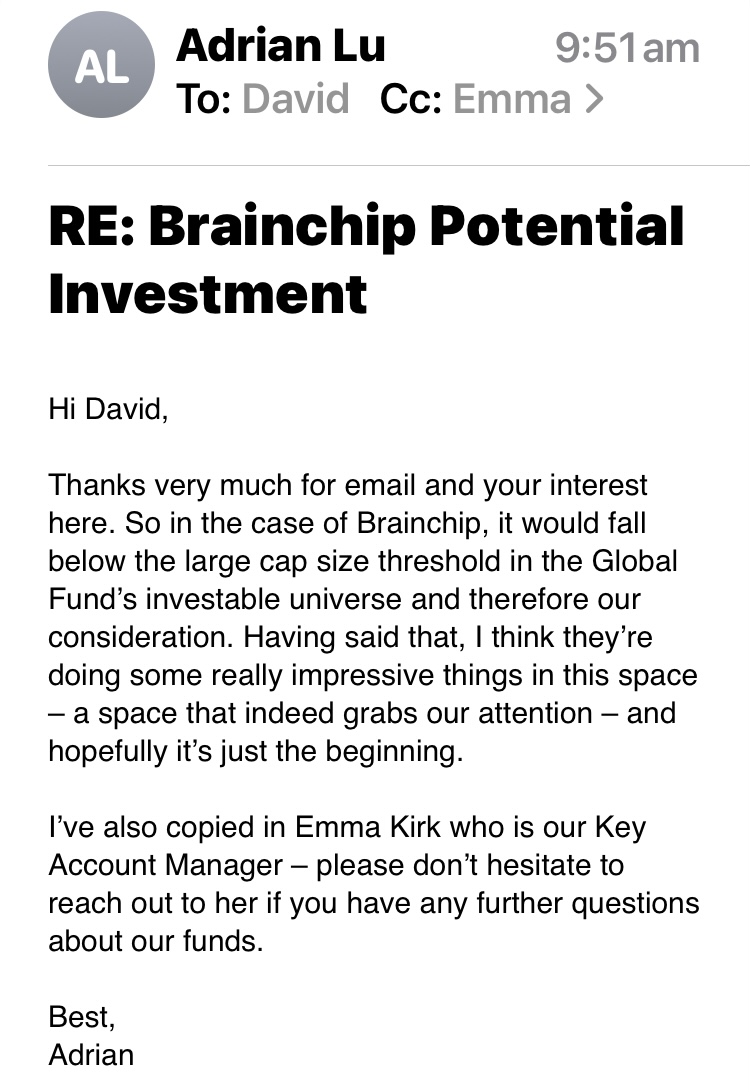The image size is (750, 1092).
Task: Tap sender name Adrian Lu
Action: pos(280,46)
